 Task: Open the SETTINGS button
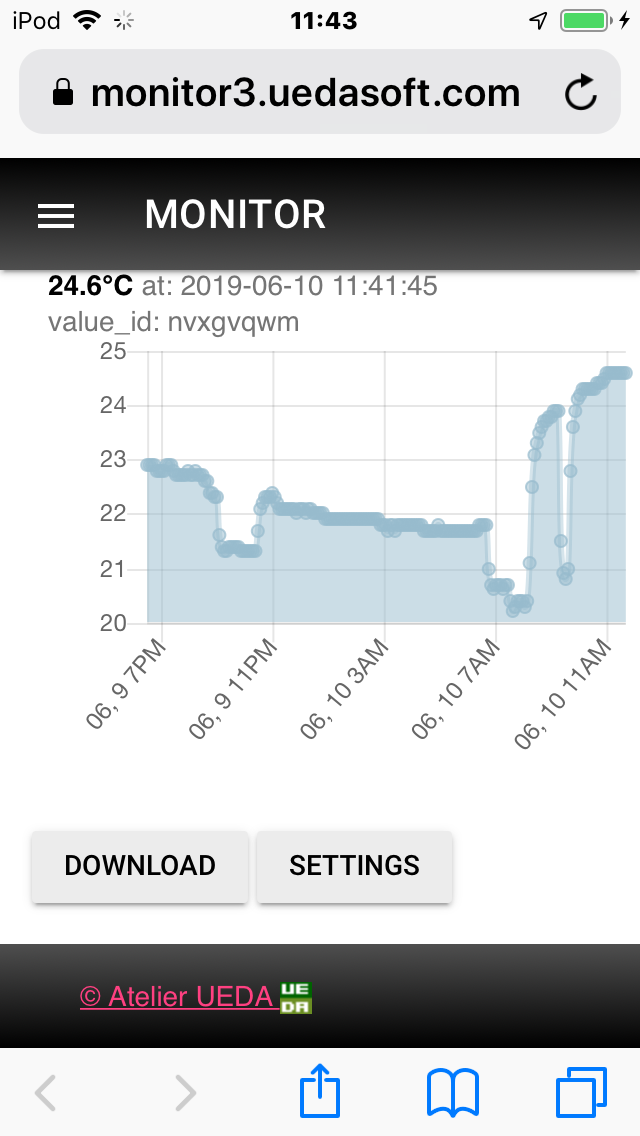[x=354, y=866]
